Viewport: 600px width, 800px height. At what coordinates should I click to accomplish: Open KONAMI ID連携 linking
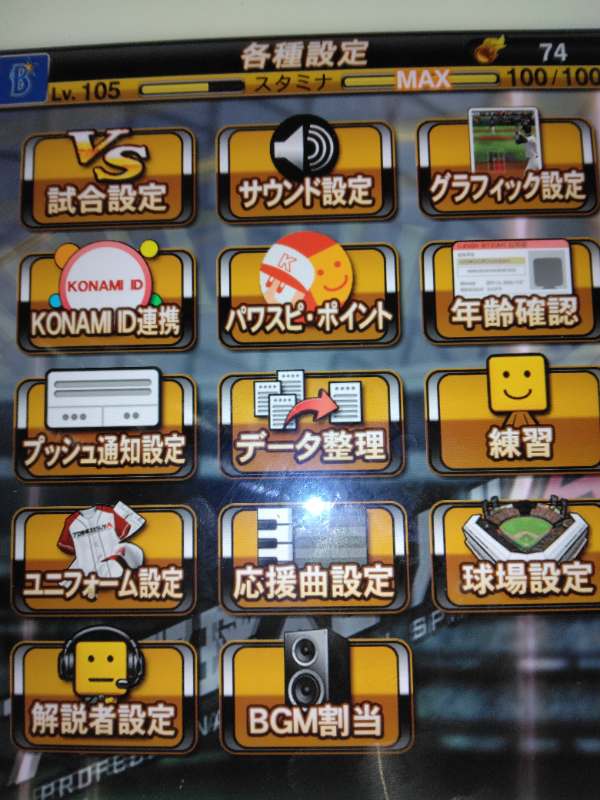(106, 298)
